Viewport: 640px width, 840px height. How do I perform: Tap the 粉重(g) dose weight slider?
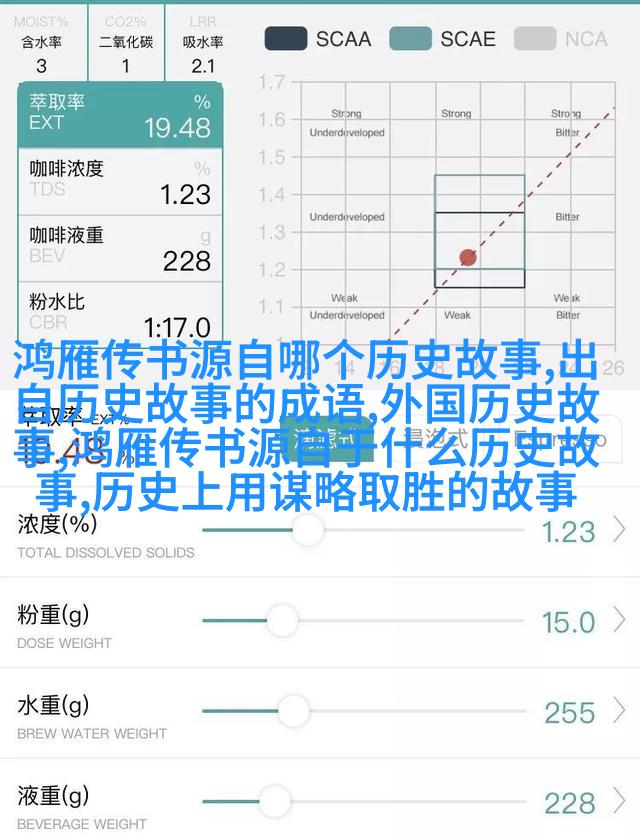point(282,621)
